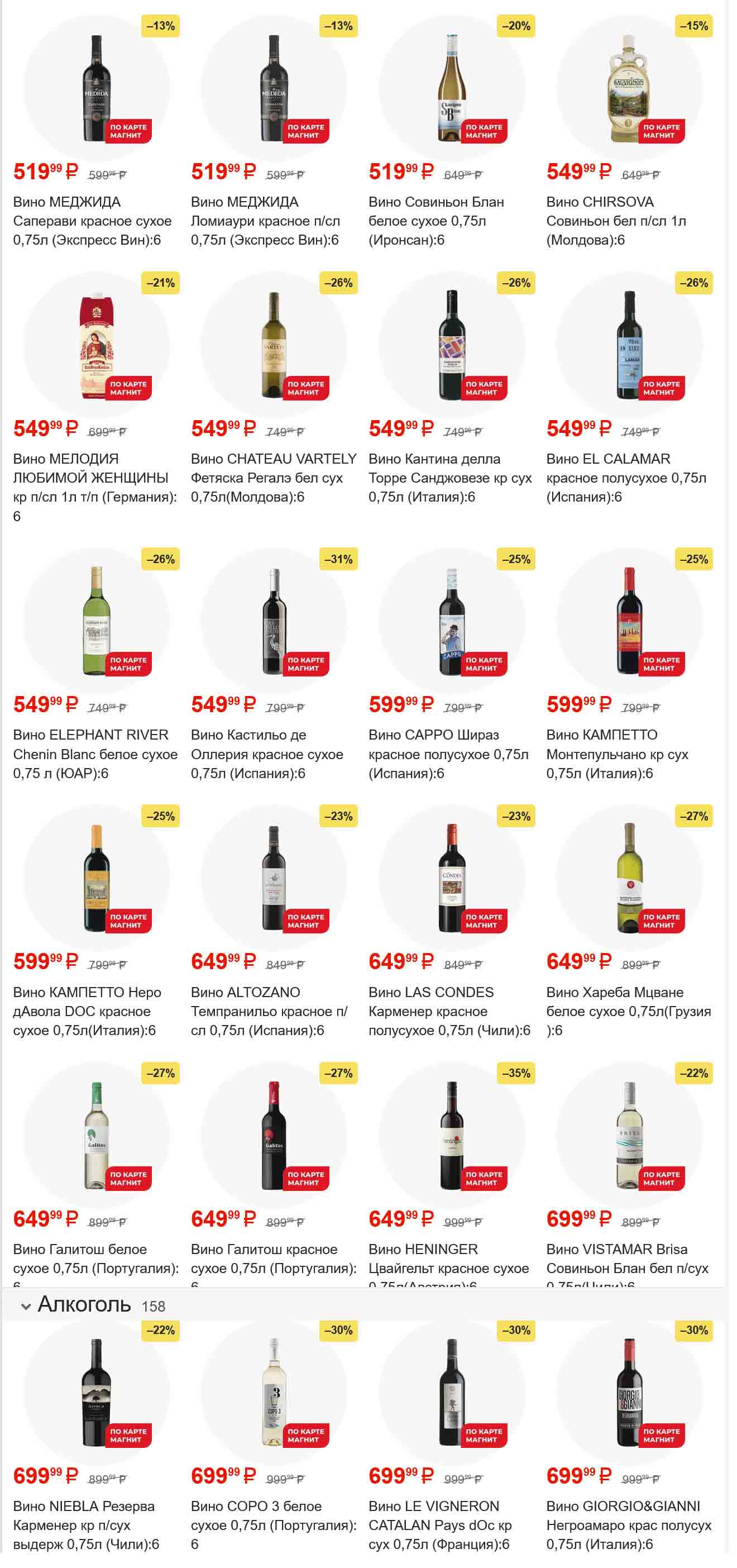
Task: Open CHATEAU VARTELY Фетяска Регалэ wine
Action: pyautogui.click(x=274, y=346)
